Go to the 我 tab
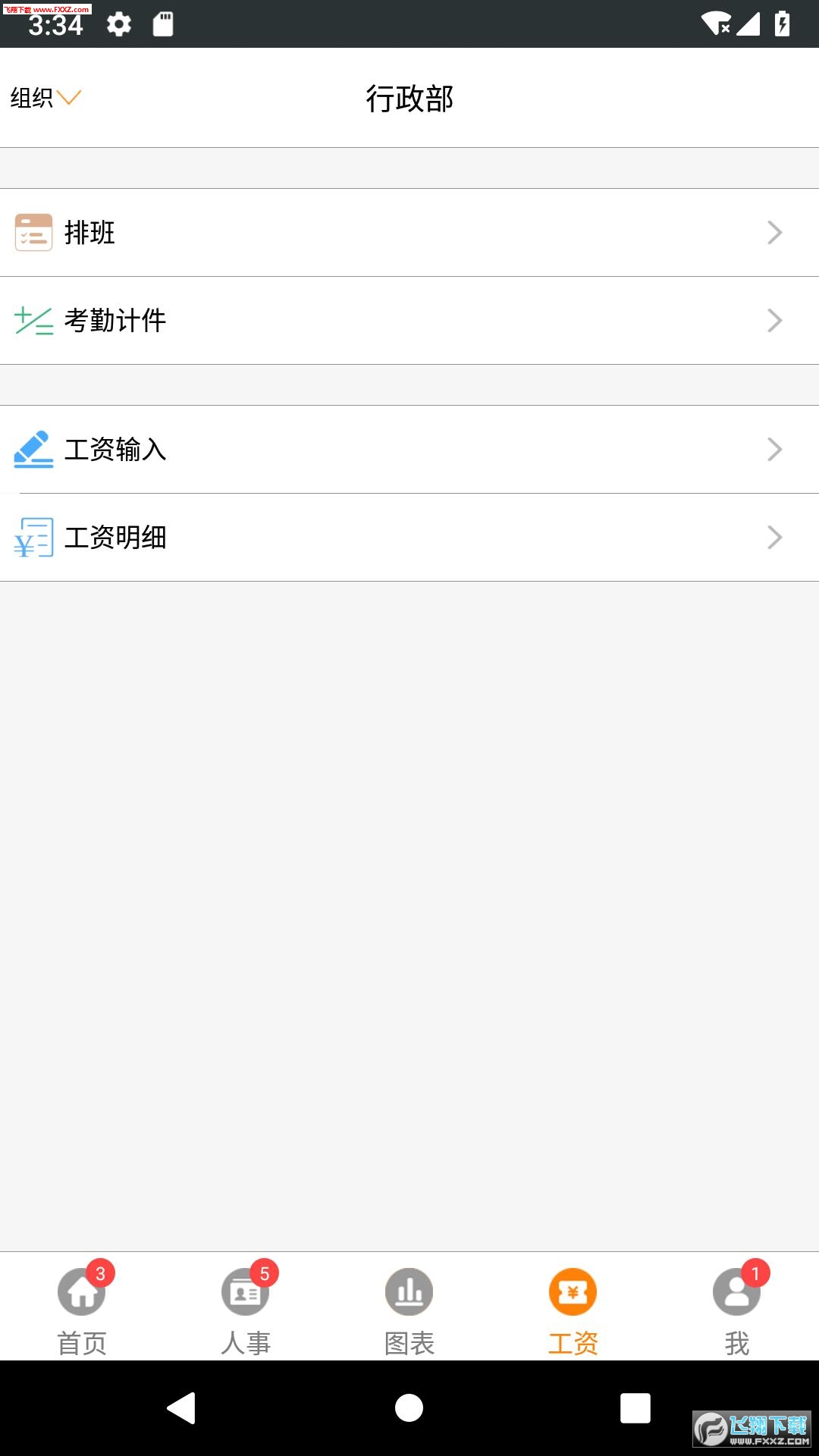Viewport: 819px width, 1456px height. [x=737, y=1307]
